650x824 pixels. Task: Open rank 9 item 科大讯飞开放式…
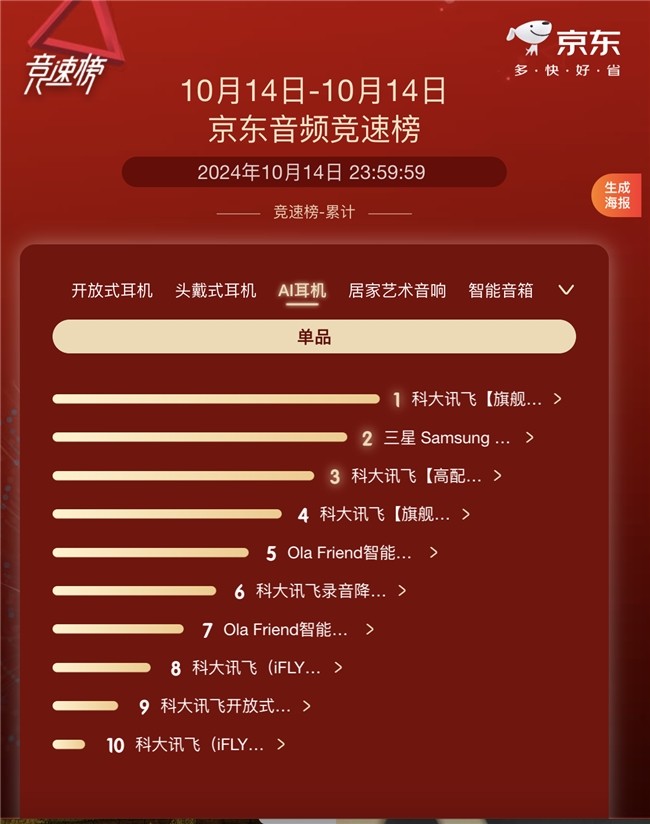226,706
